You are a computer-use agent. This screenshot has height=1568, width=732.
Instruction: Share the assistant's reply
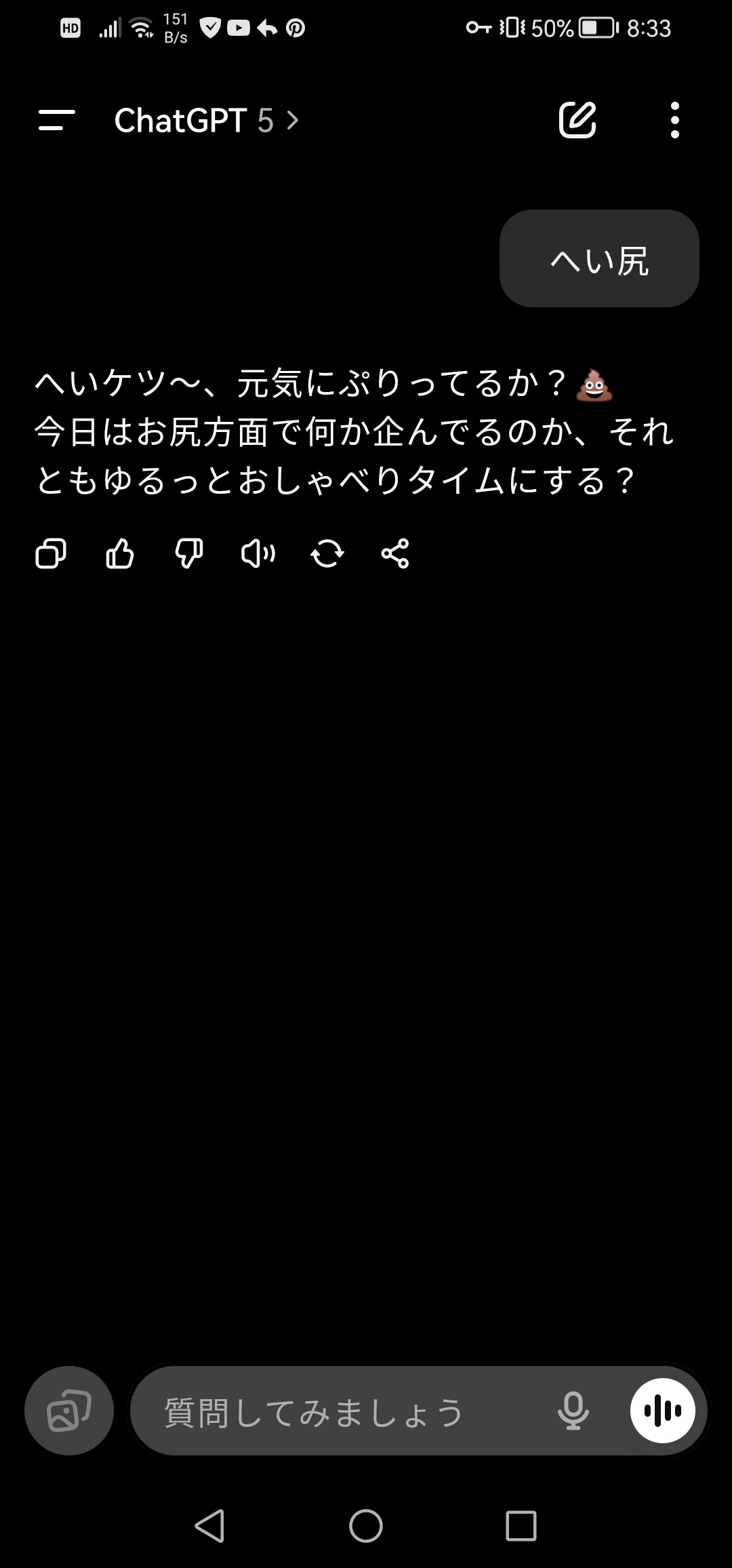[x=395, y=553]
